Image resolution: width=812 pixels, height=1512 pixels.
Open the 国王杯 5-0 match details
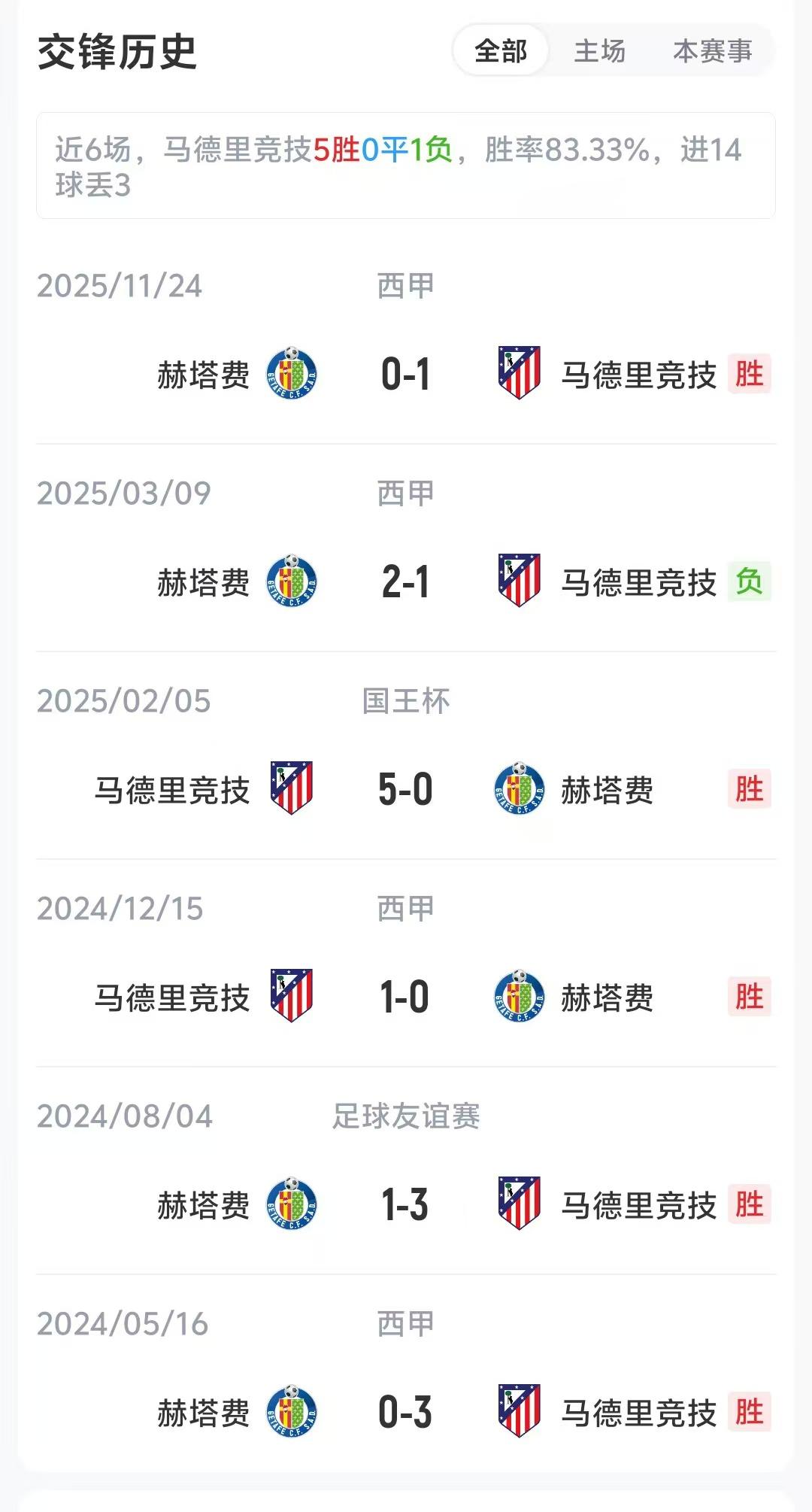tap(405, 789)
